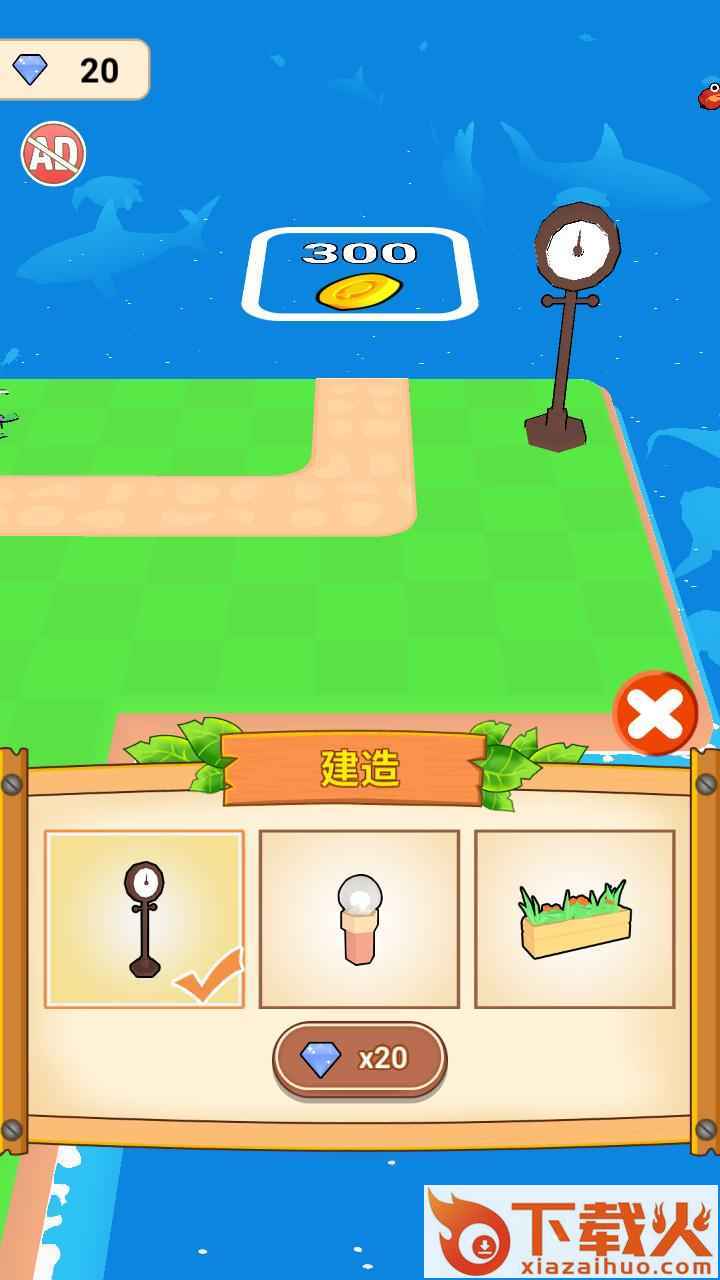The height and width of the screenshot is (1280, 720).
Task: Tap the 300 coin unlock tile
Action: pos(359,274)
